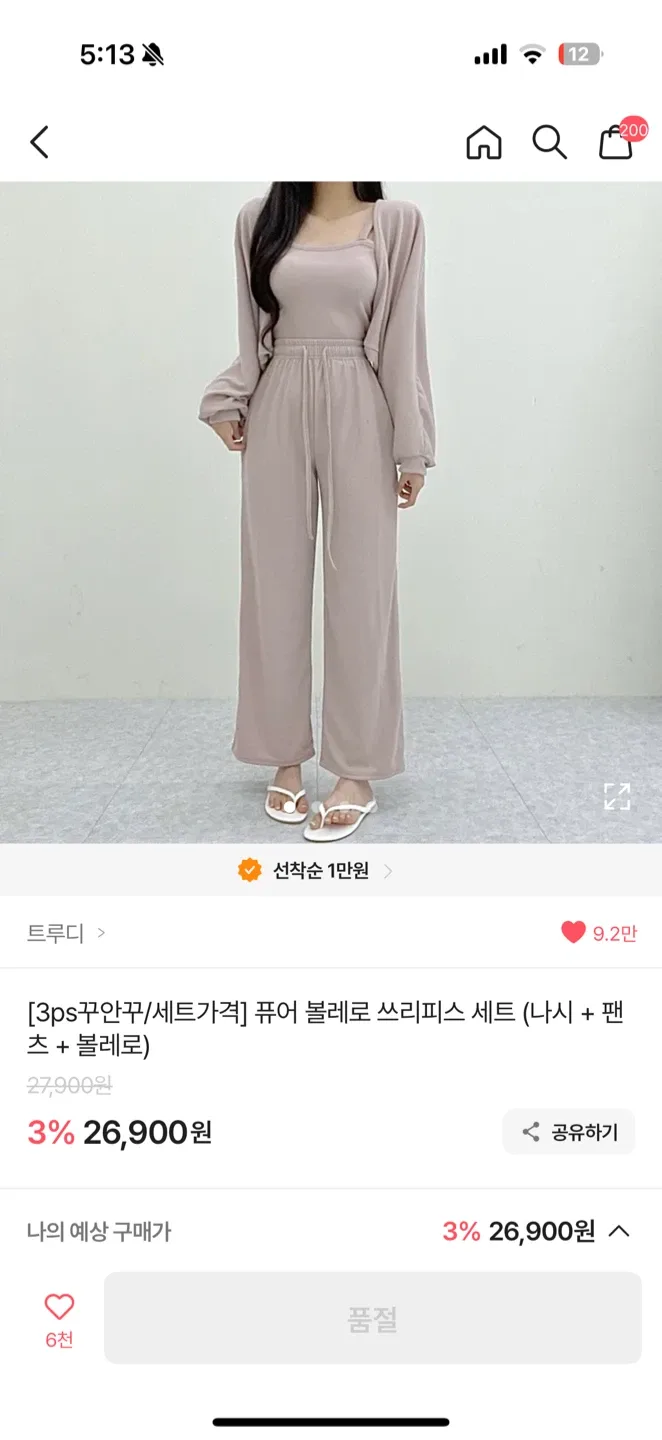Expand the product photo to fullscreen
The image size is (662, 1440).
click(617, 796)
